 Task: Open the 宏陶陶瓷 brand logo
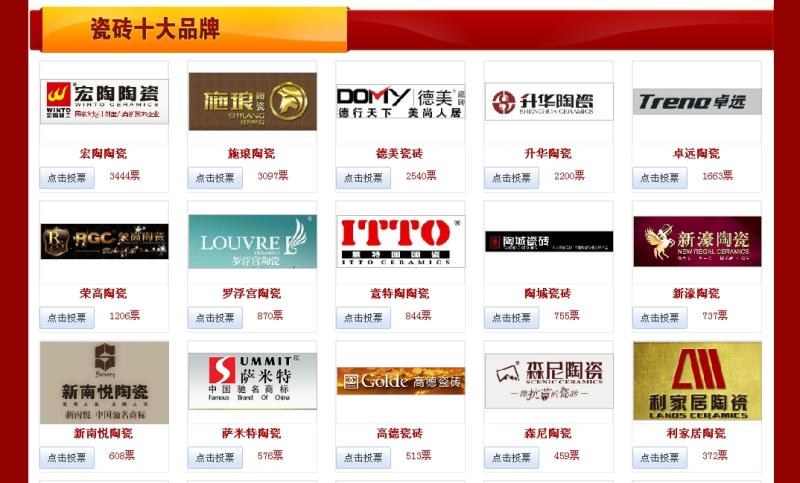(104, 101)
